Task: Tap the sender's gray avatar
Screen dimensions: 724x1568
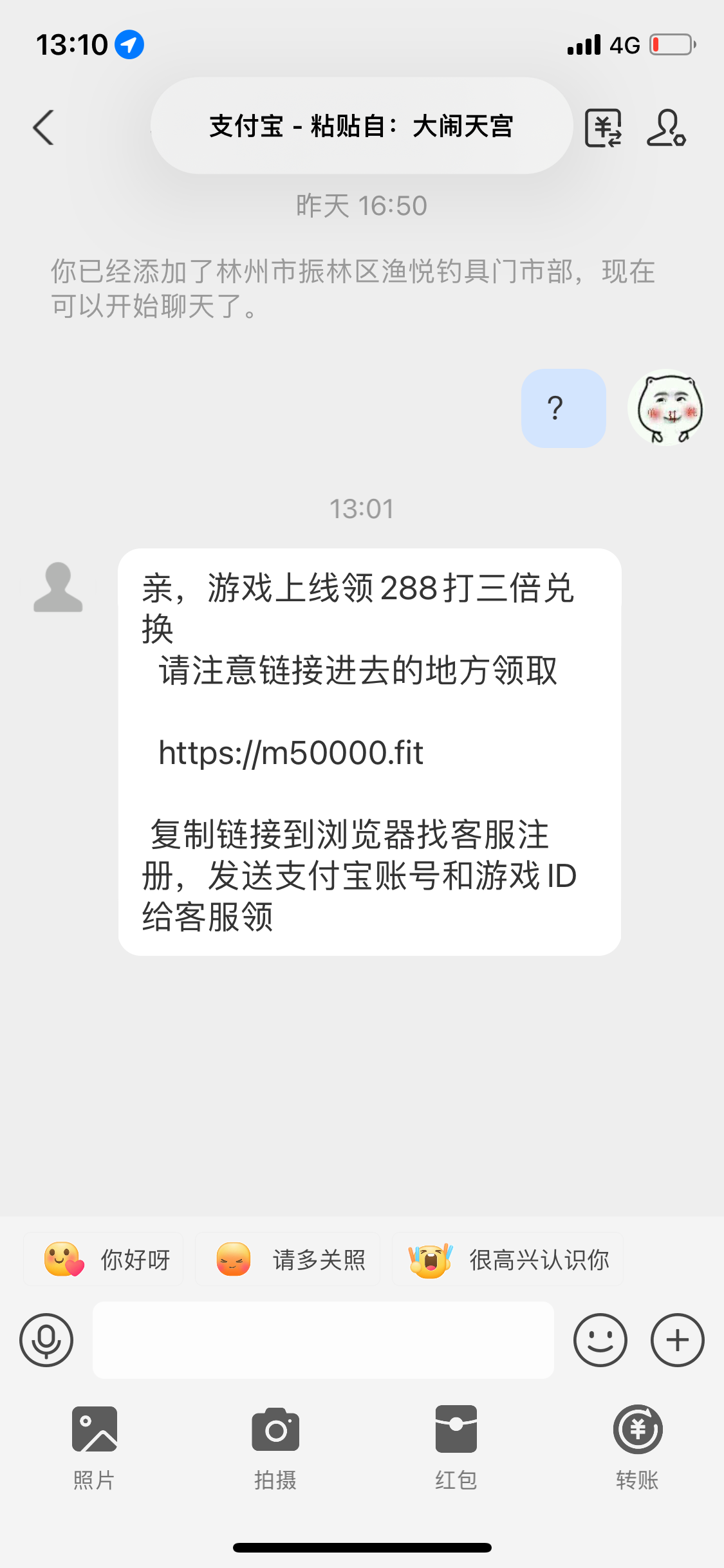Action: click(58, 587)
